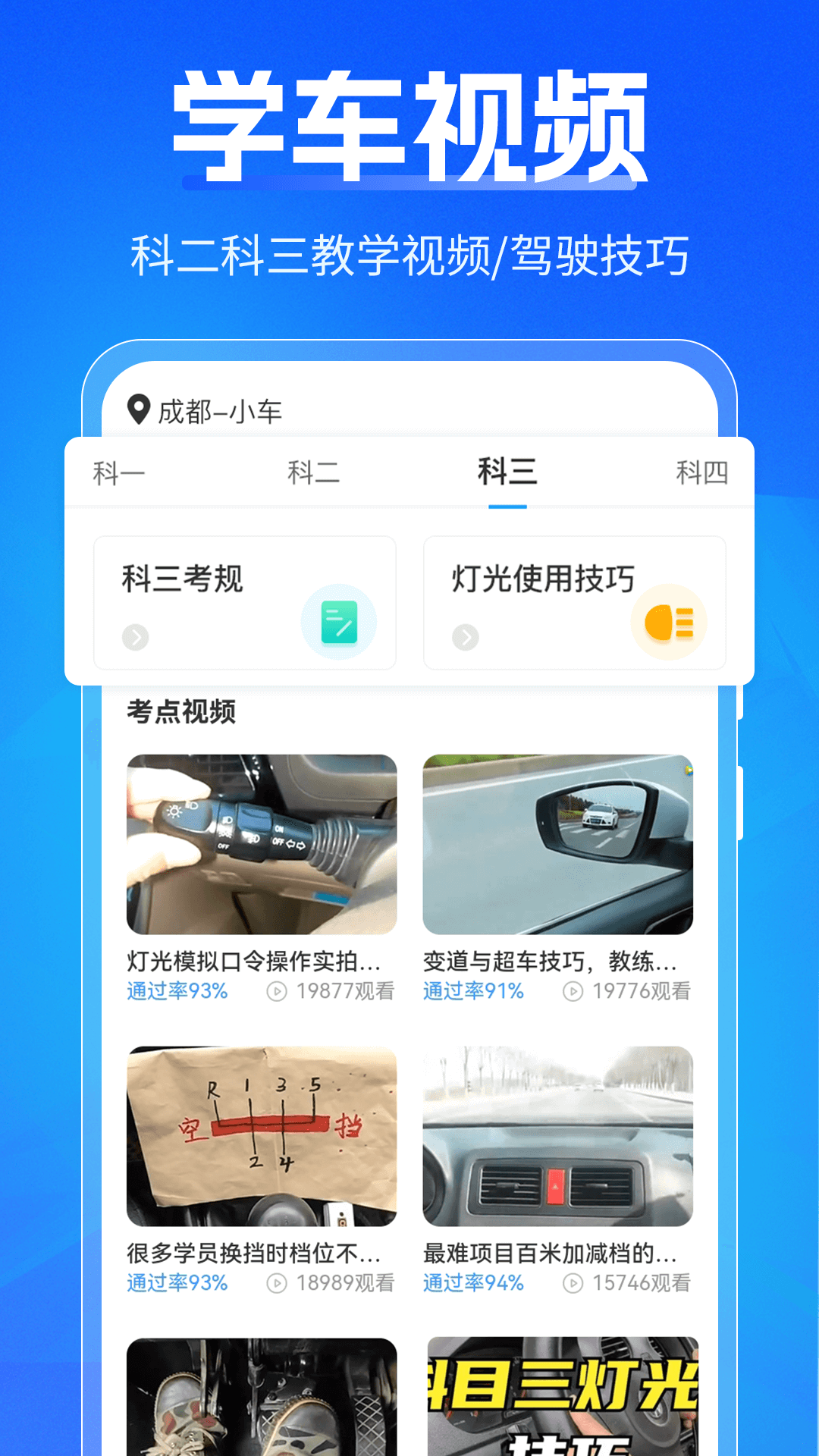Screen dimensions: 819x1456
Task: Expand the 成都–小车 location selector
Action: tap(220, 410)
